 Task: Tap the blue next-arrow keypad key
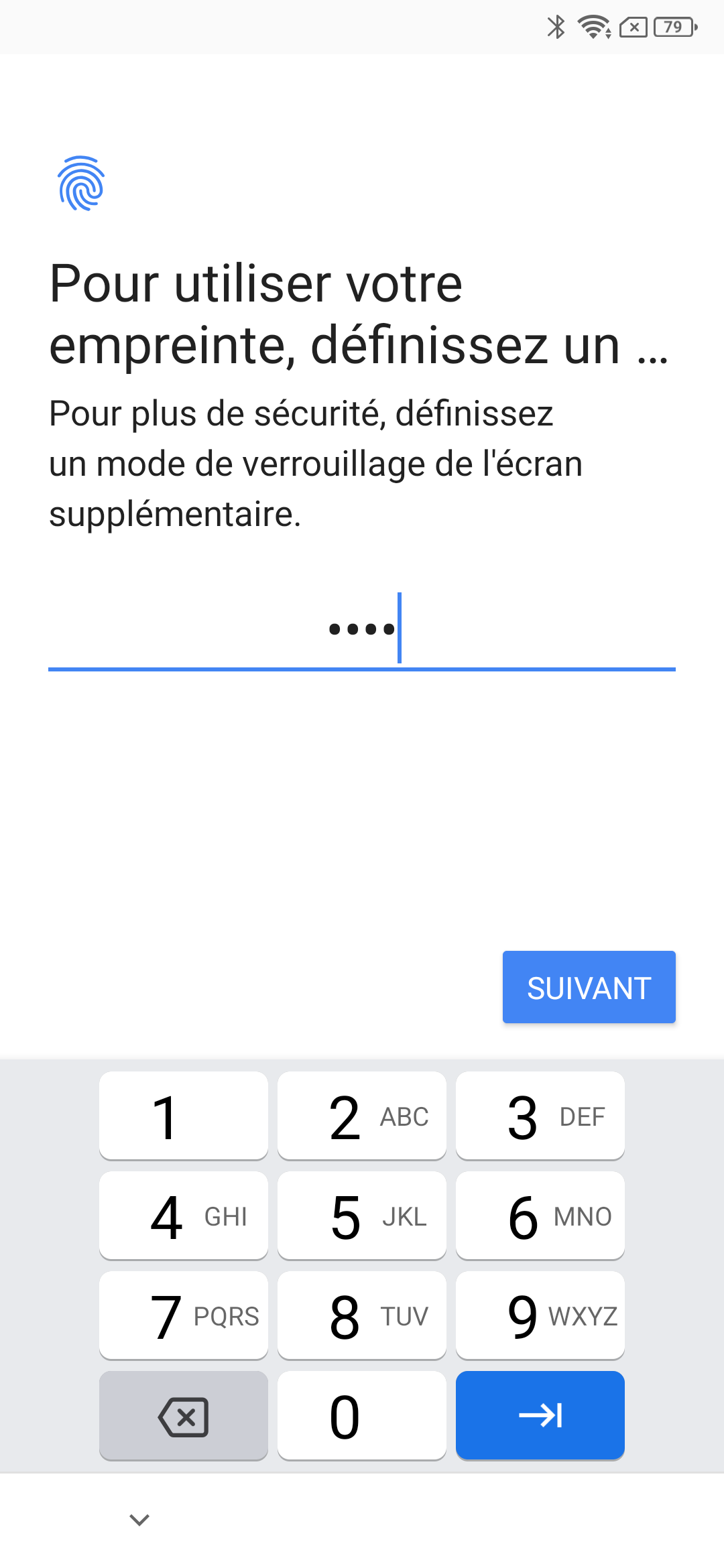click(540, 1415)
